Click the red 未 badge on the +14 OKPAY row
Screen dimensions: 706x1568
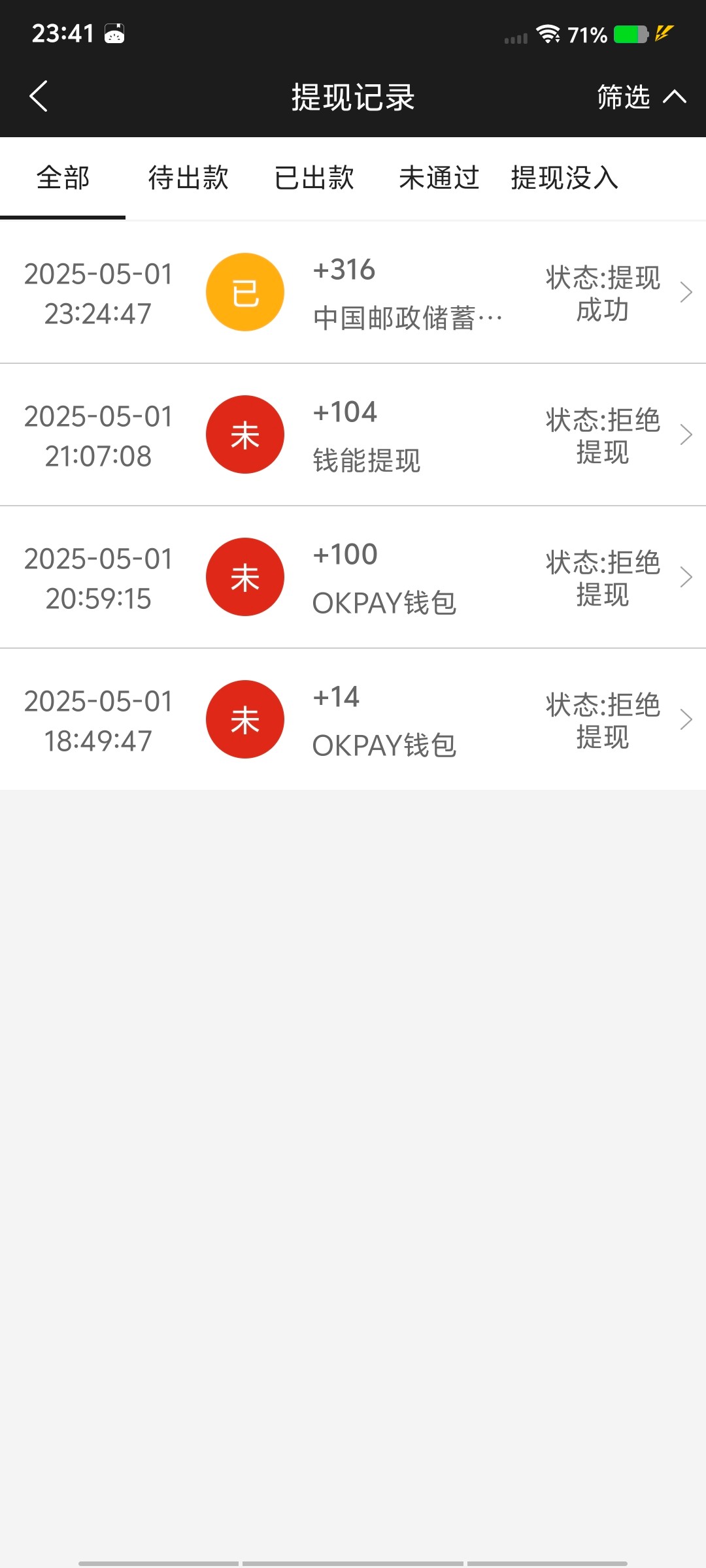click(245, 719)
